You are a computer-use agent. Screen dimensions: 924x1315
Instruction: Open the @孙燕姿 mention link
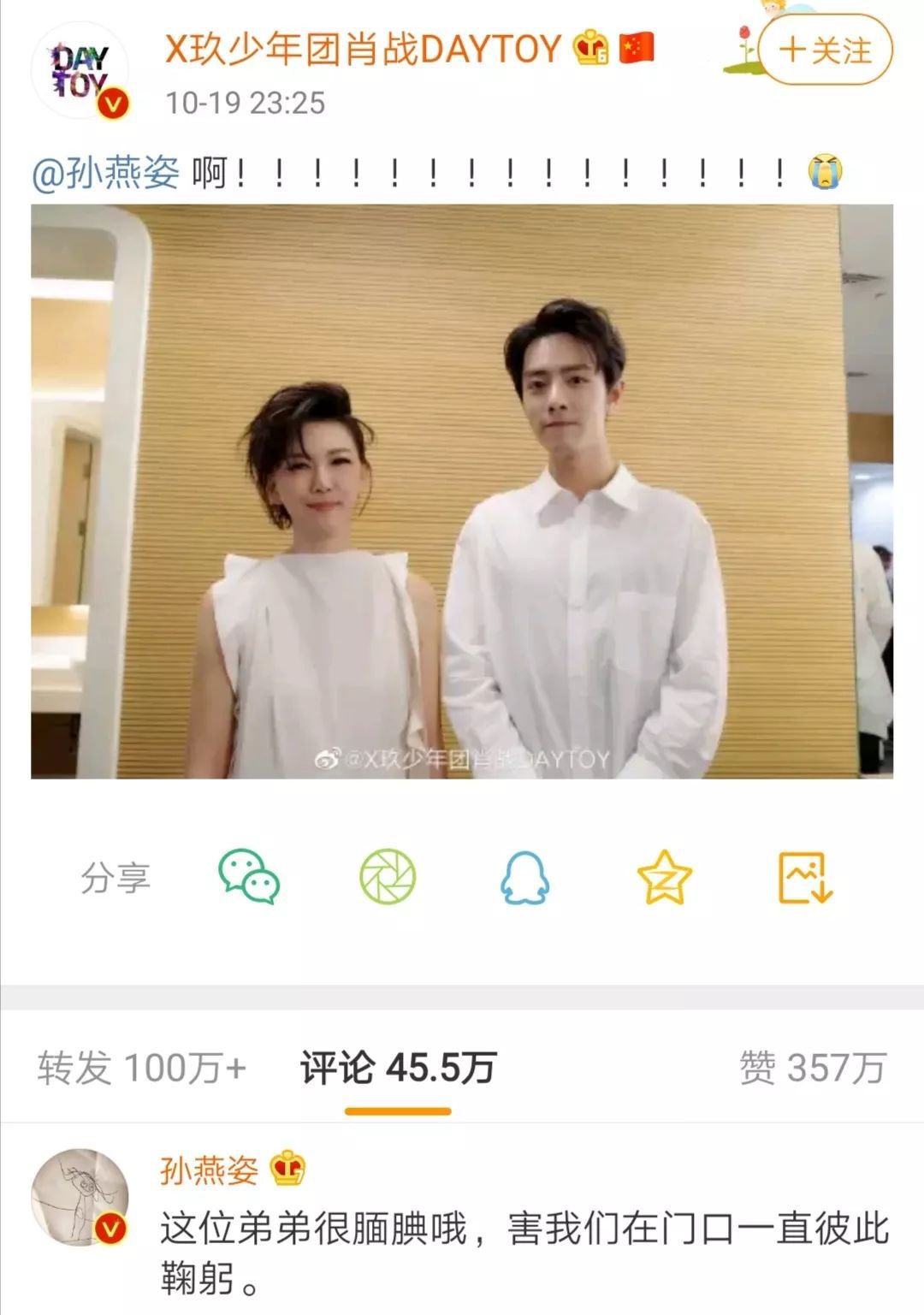[x=105, y=173]
